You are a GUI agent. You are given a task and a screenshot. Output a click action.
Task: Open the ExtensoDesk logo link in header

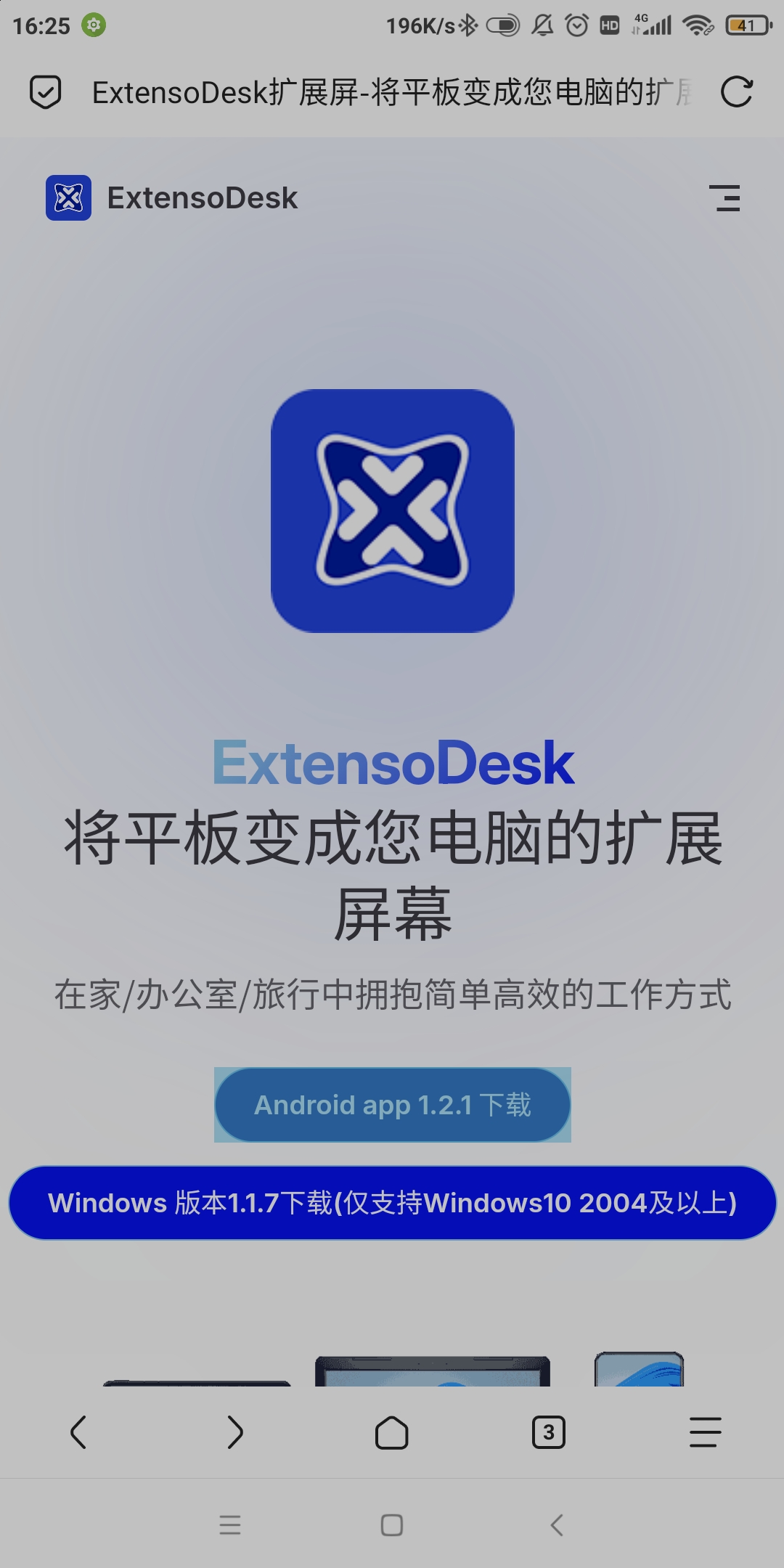tap(172, 198)
